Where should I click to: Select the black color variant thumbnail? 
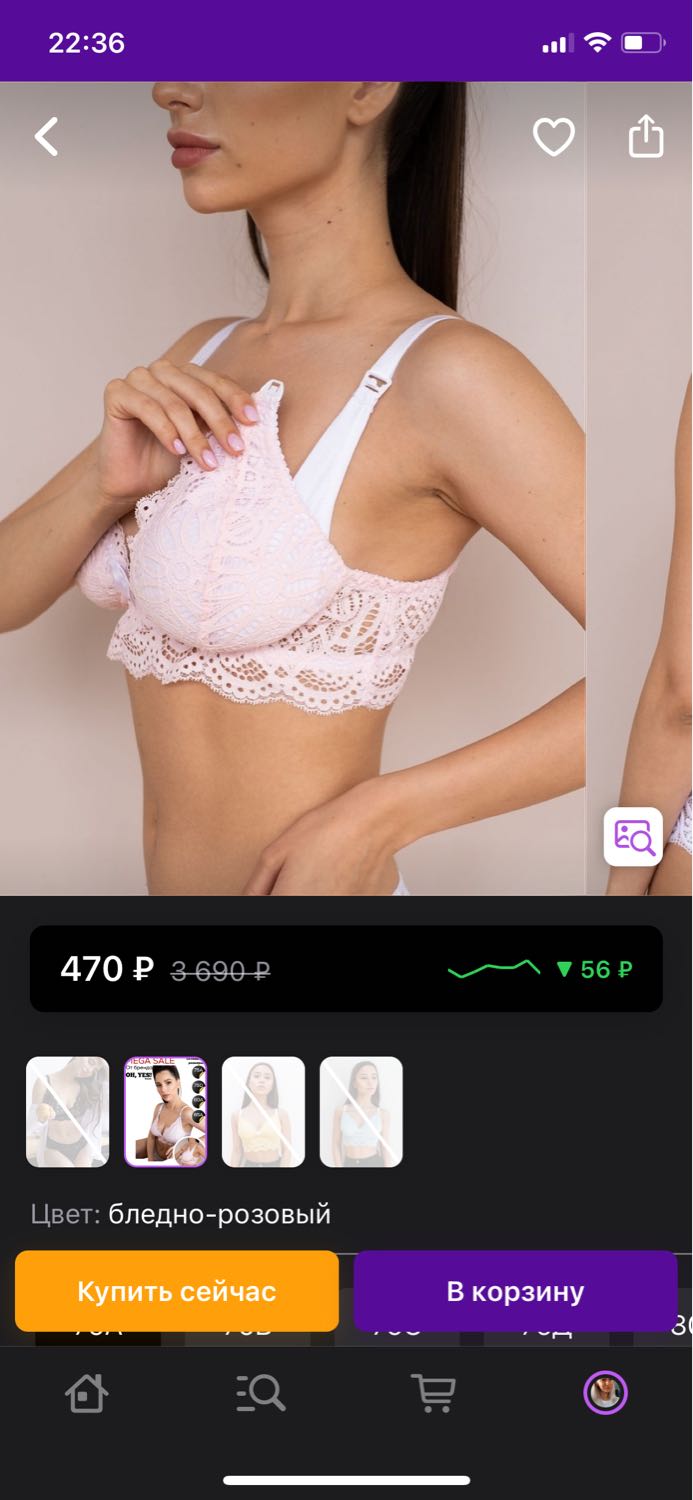point(67,1112)
